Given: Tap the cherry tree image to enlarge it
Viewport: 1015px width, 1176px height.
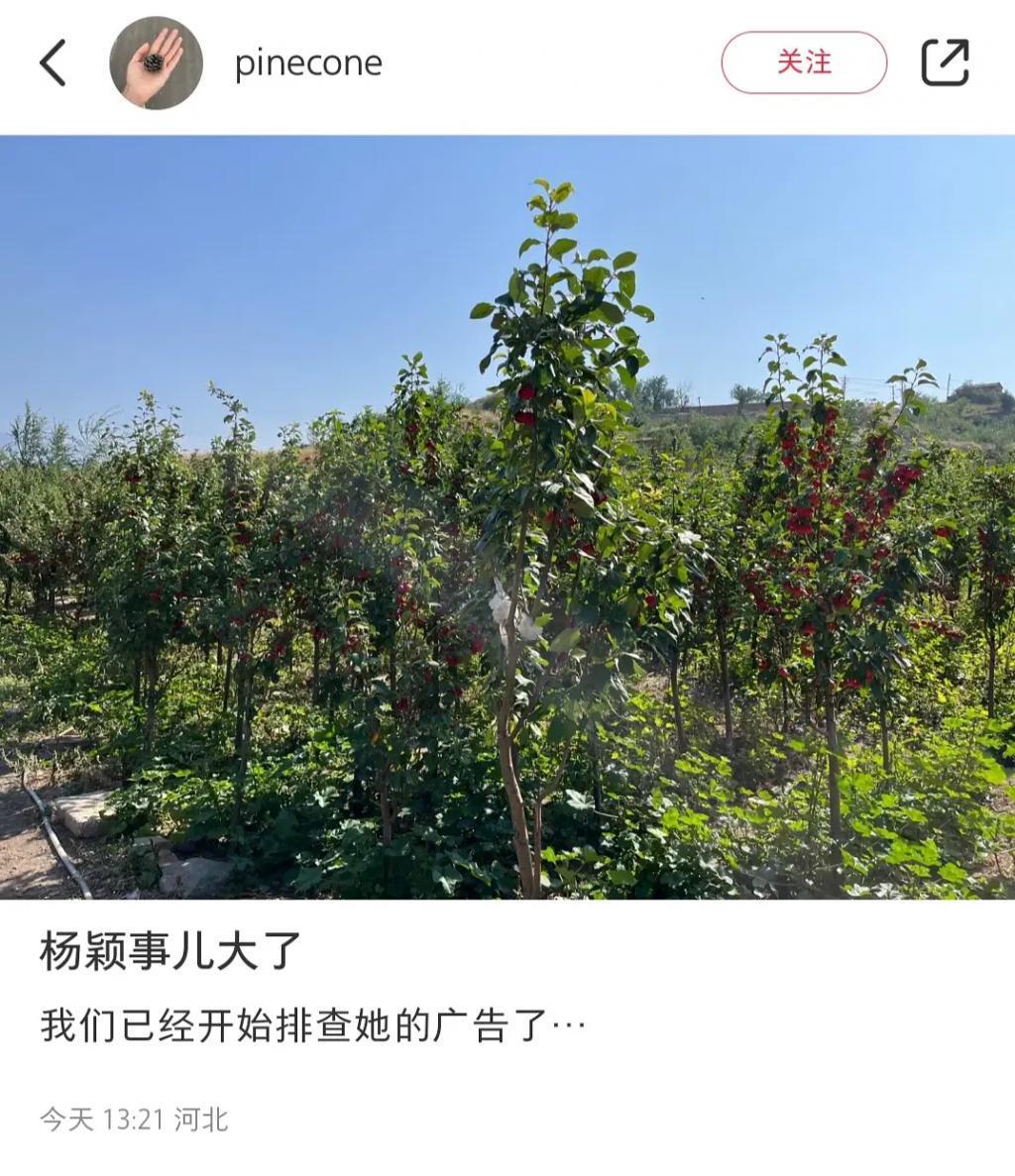Looking at the screenshot, I should click(507, 520).
